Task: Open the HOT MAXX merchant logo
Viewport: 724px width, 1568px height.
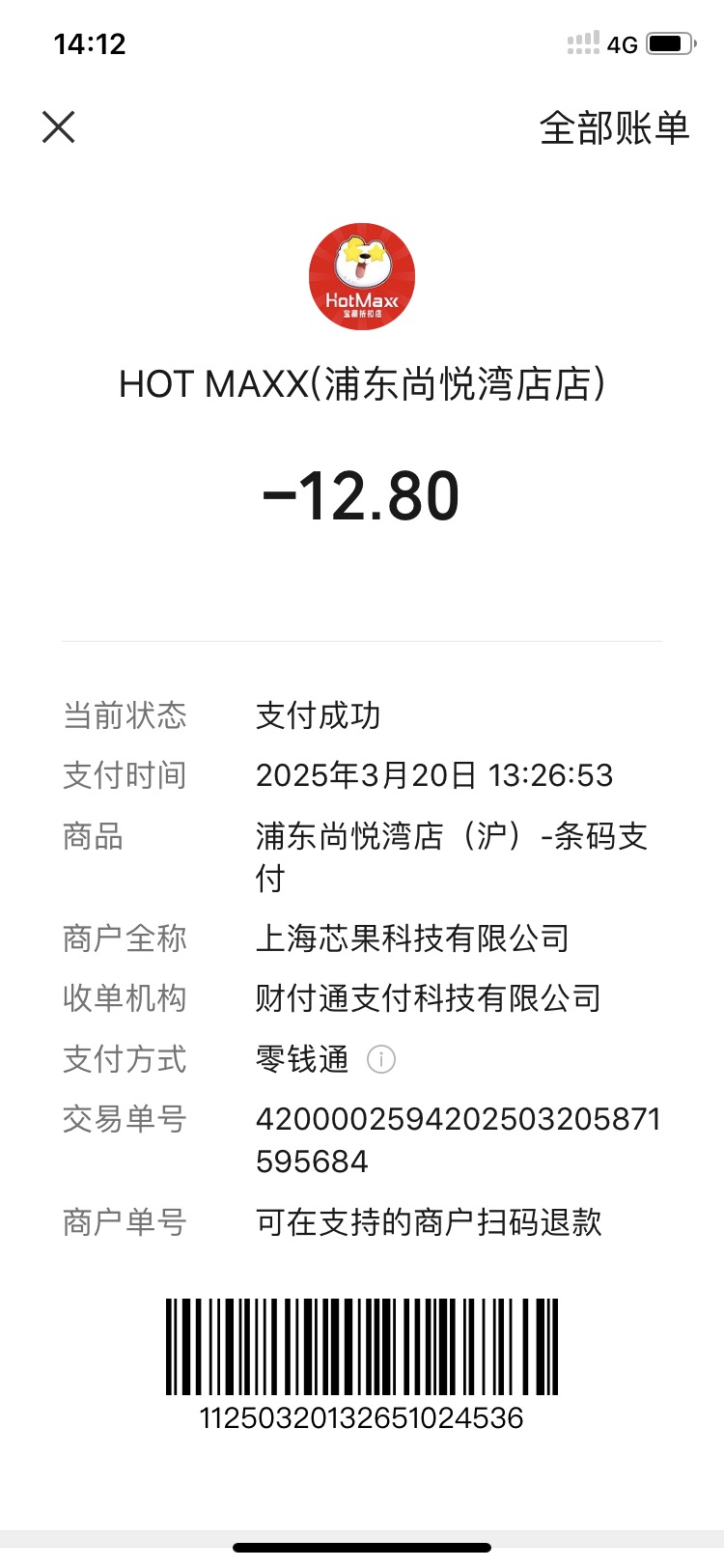Action: pos(362,276)
